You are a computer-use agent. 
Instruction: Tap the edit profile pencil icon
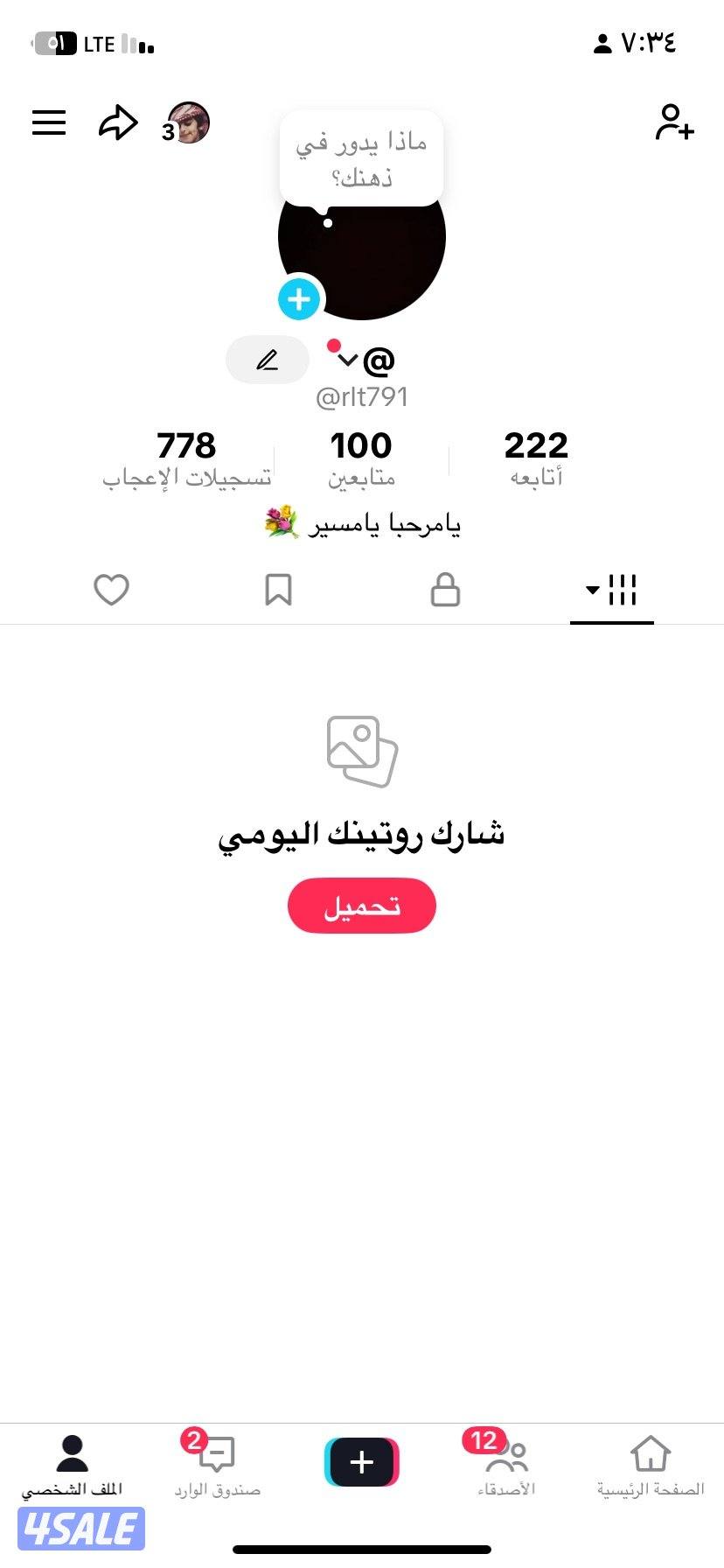[x=267, y=359]
